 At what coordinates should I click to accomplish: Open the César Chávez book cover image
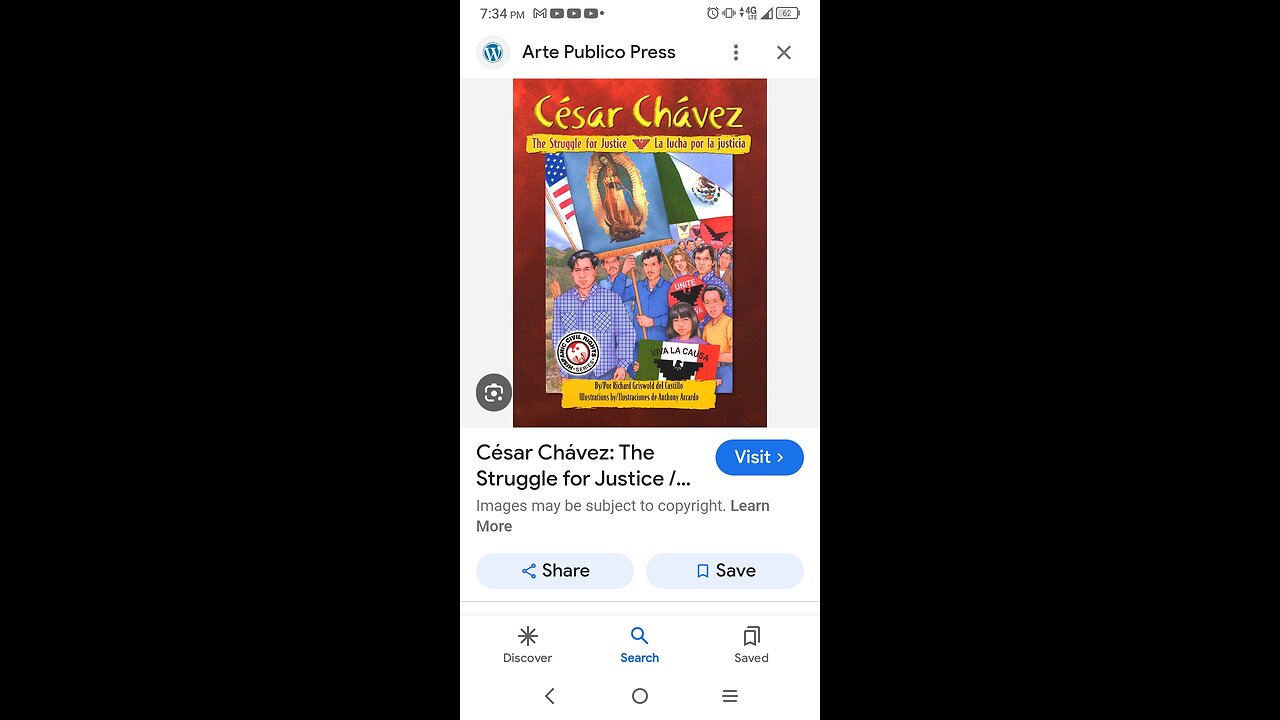[x=640, y=252]
